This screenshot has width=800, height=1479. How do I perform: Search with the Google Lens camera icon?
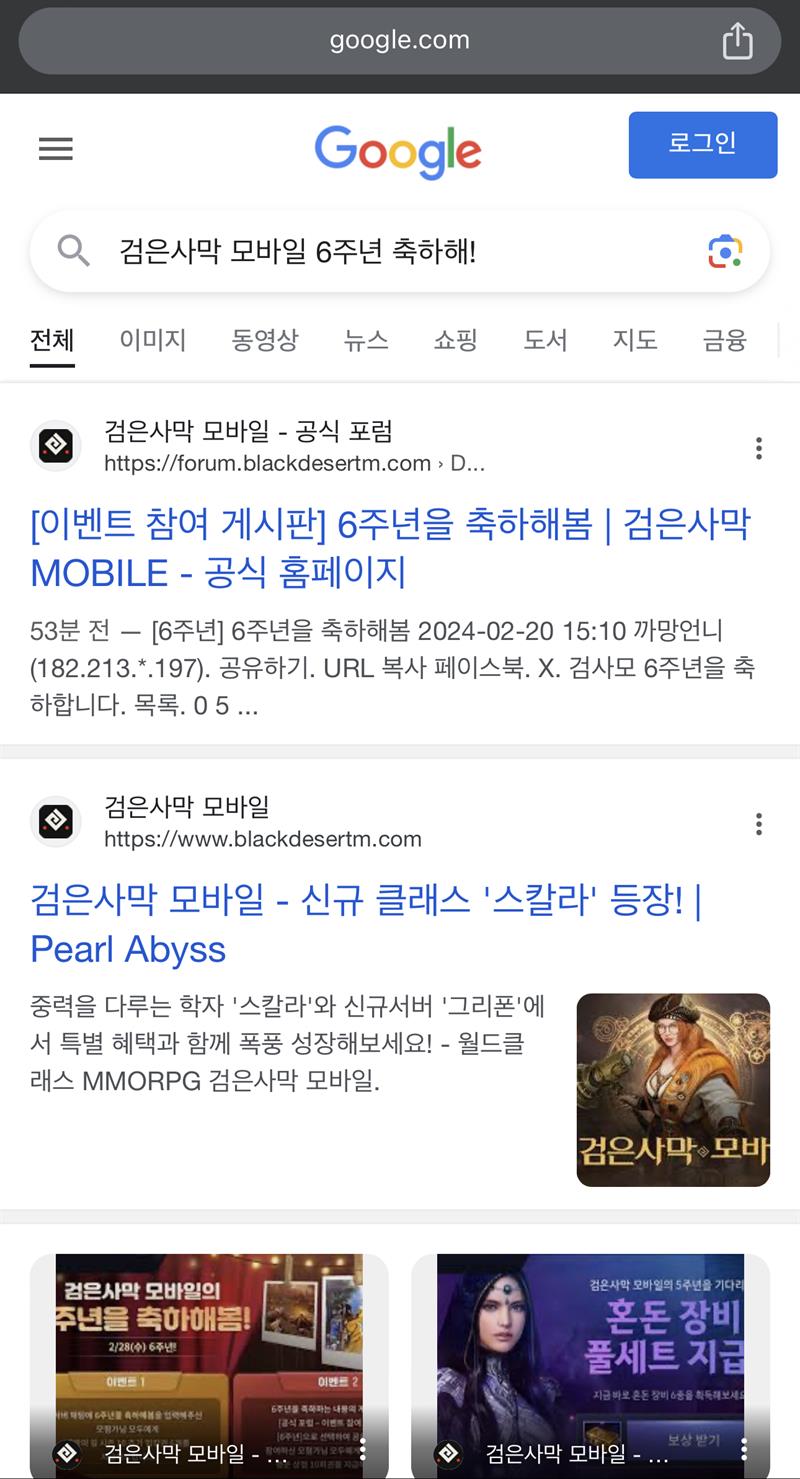click(x=725, y=251)
